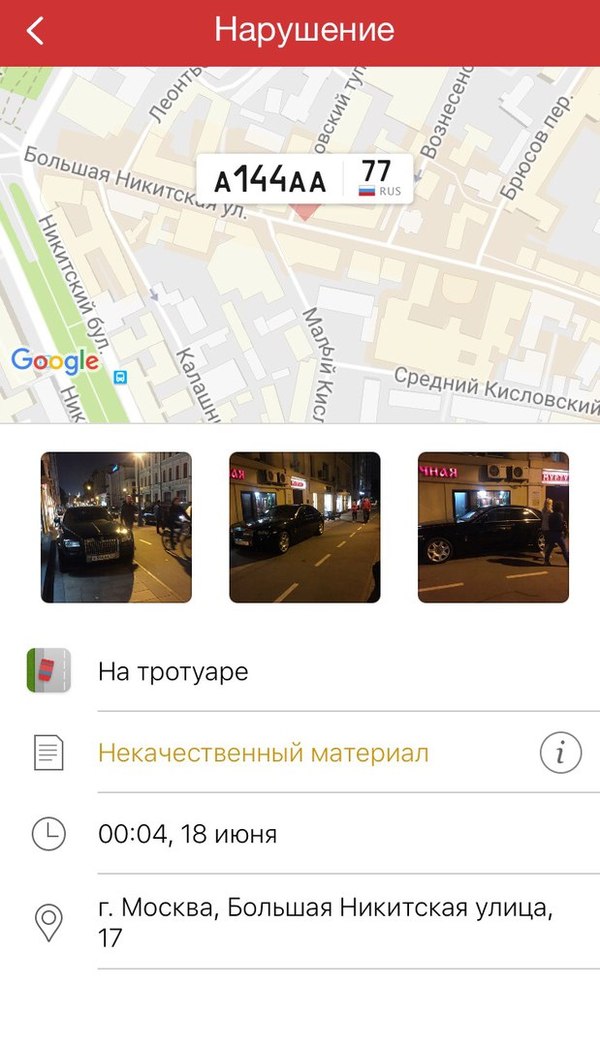View the second photo of the parked car
600x1046 pixels.
(x=305, y=527)
